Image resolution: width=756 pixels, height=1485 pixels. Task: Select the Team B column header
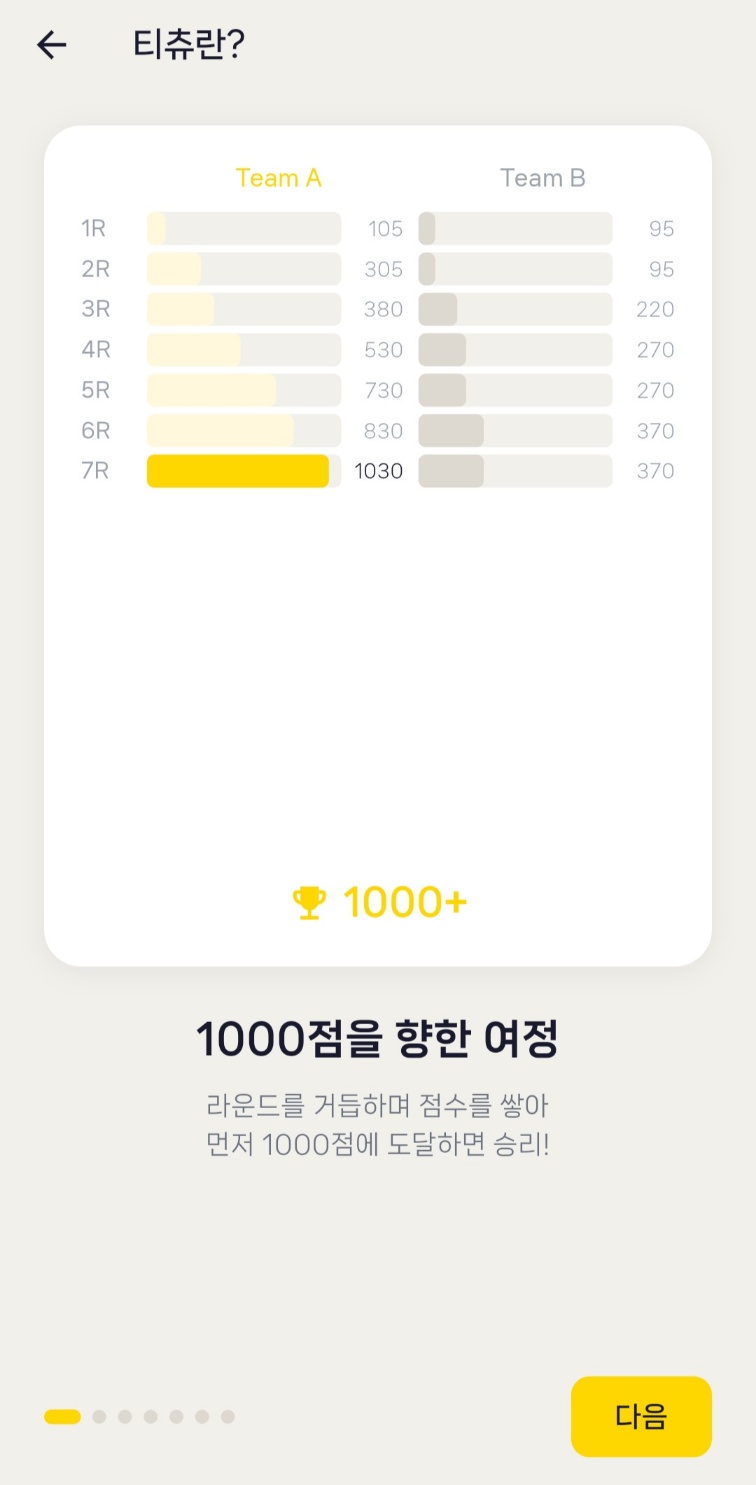(x=543, y=178)
